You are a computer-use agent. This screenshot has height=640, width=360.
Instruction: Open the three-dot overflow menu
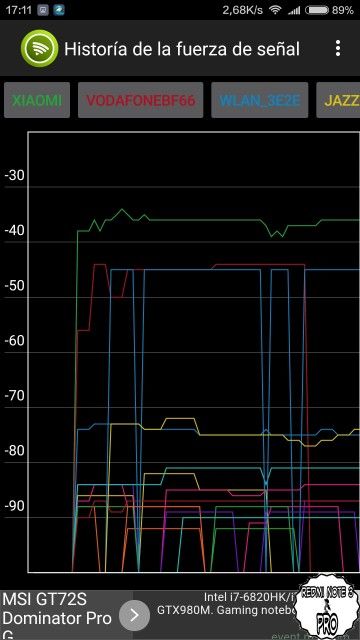[338, 49]
